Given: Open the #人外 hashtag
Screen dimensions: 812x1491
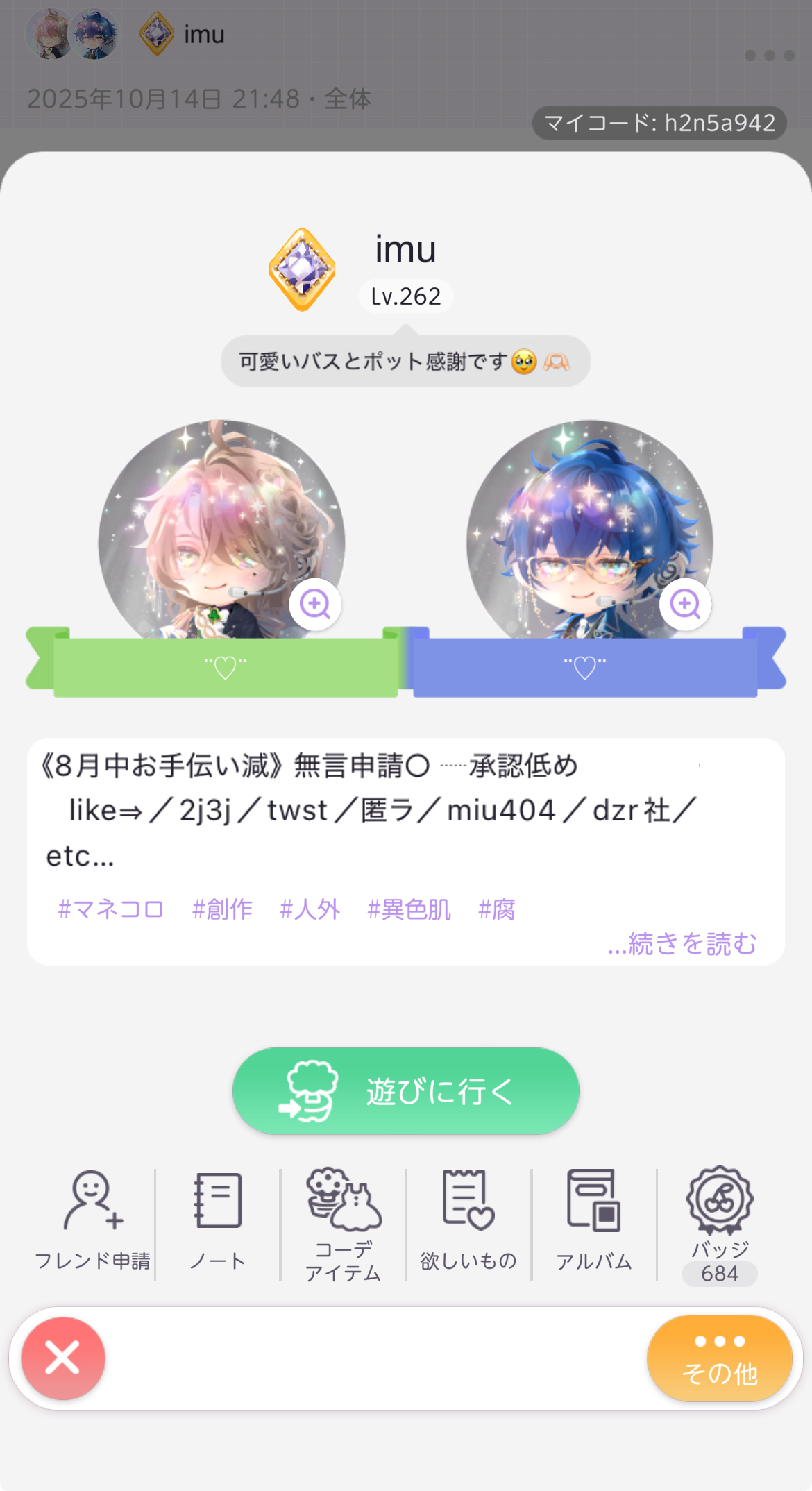Looking at the screenshot, I should [x=310, y=909].
